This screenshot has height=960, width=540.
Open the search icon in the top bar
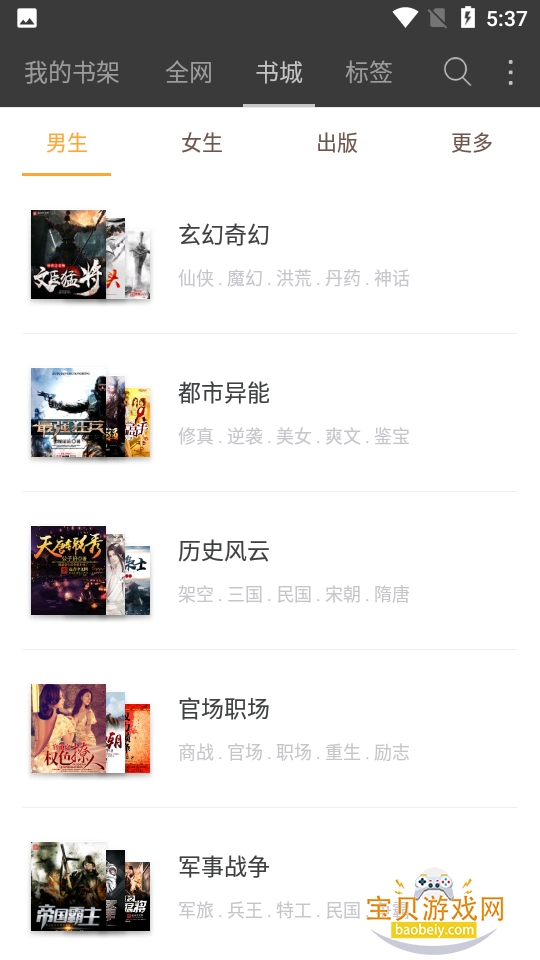click(x=457, y=72)
